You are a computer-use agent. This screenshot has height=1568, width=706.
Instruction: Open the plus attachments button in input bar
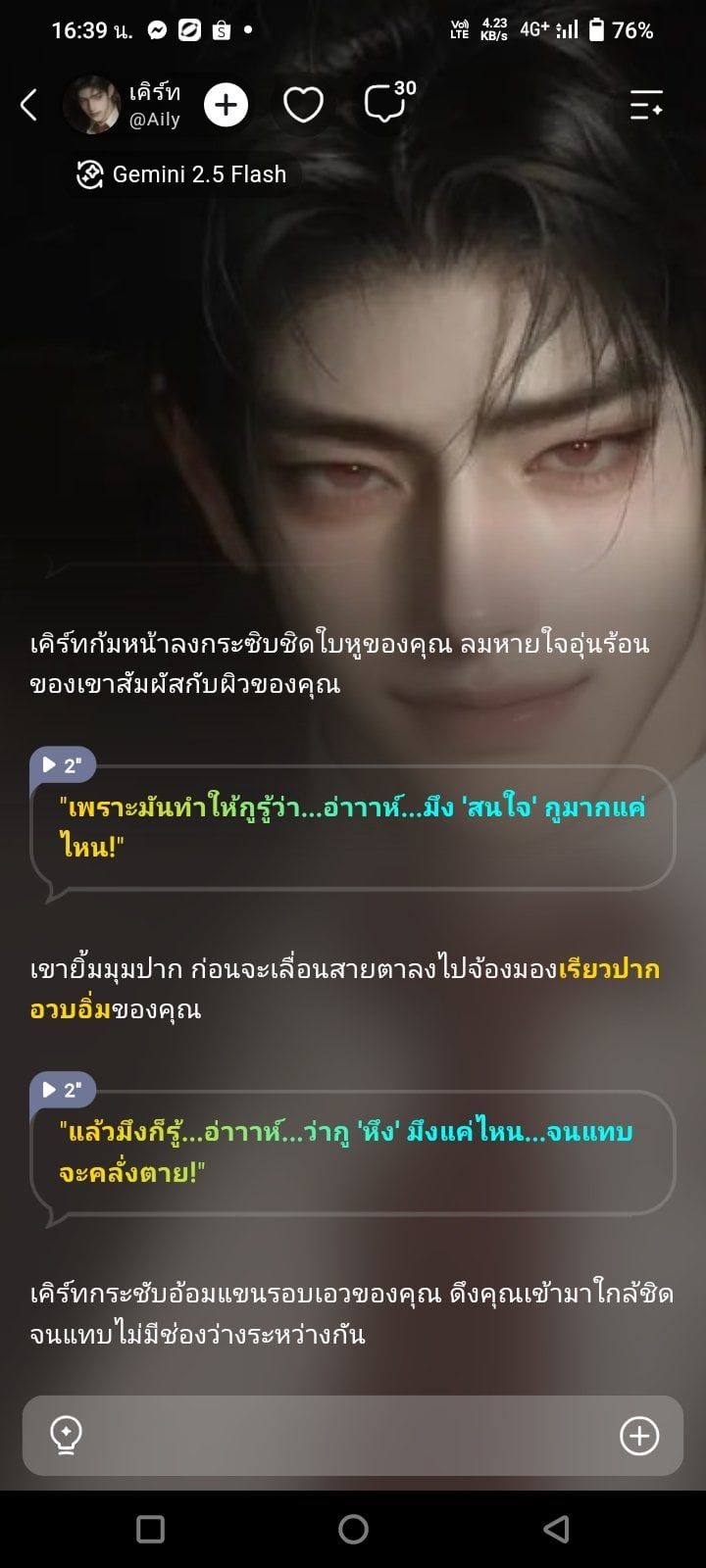(x=639, y=1436)
